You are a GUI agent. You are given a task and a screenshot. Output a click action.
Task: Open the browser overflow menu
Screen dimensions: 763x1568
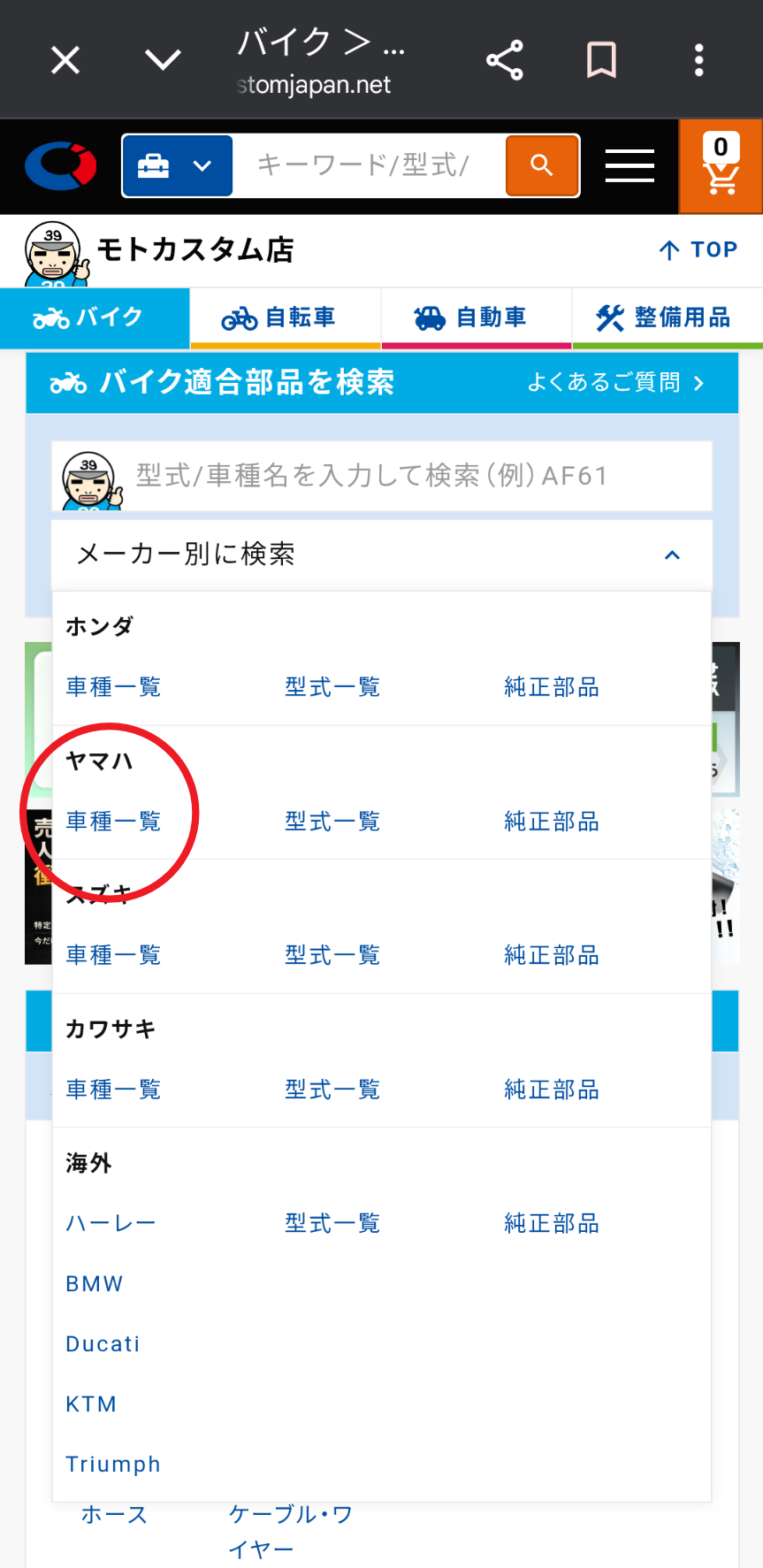coord(698,61)
